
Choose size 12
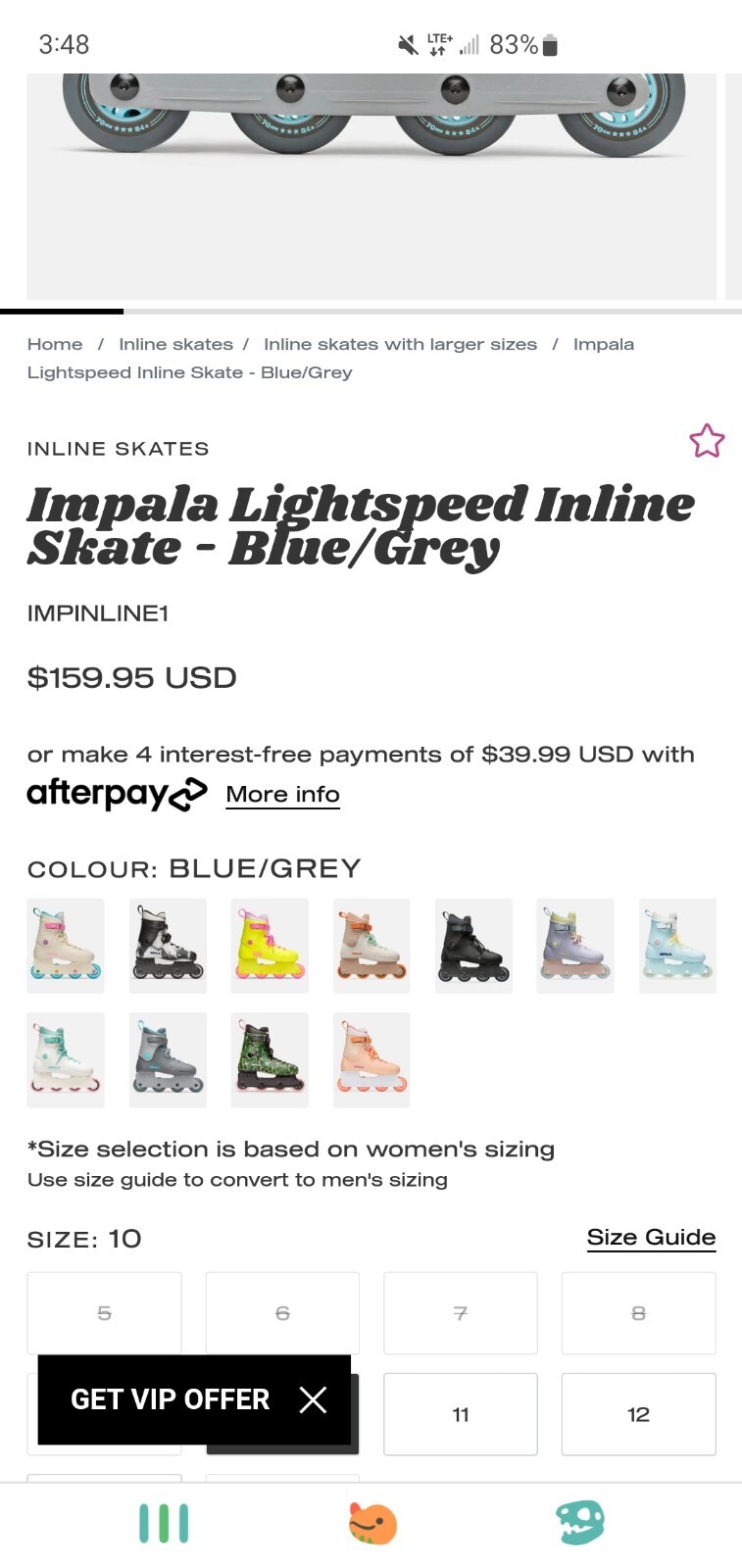[638, 1414]
